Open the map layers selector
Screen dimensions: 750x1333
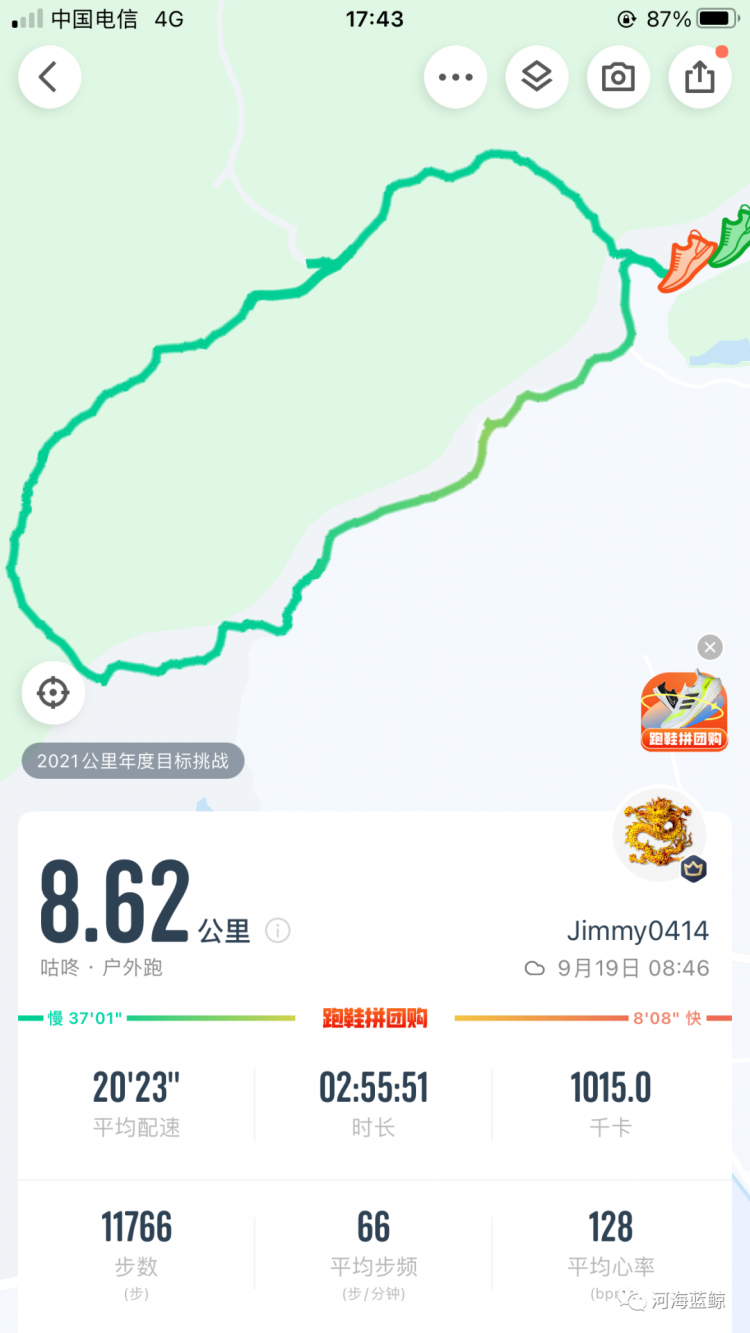[537, 77]
